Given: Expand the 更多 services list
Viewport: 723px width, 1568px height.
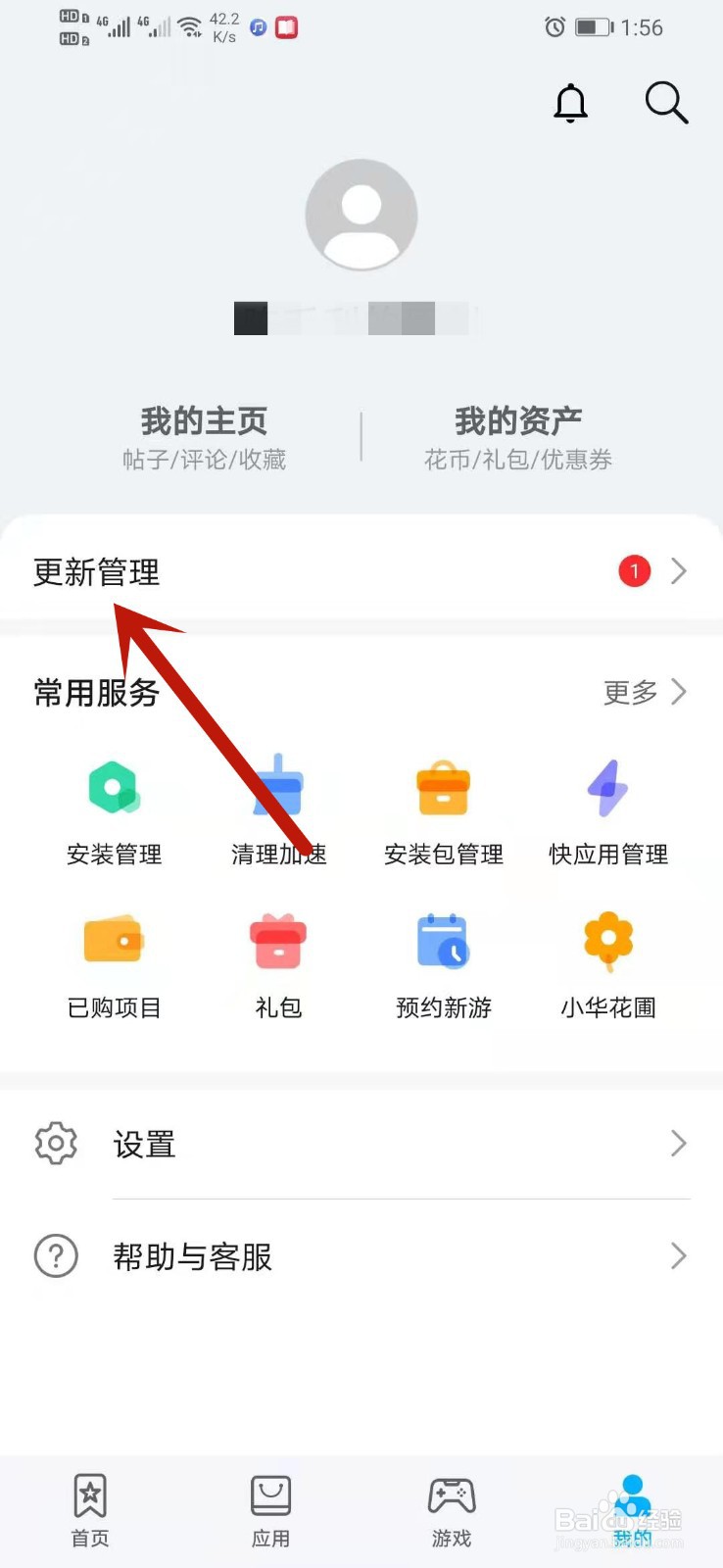Looking at the screenshot, I should (642, 693).
